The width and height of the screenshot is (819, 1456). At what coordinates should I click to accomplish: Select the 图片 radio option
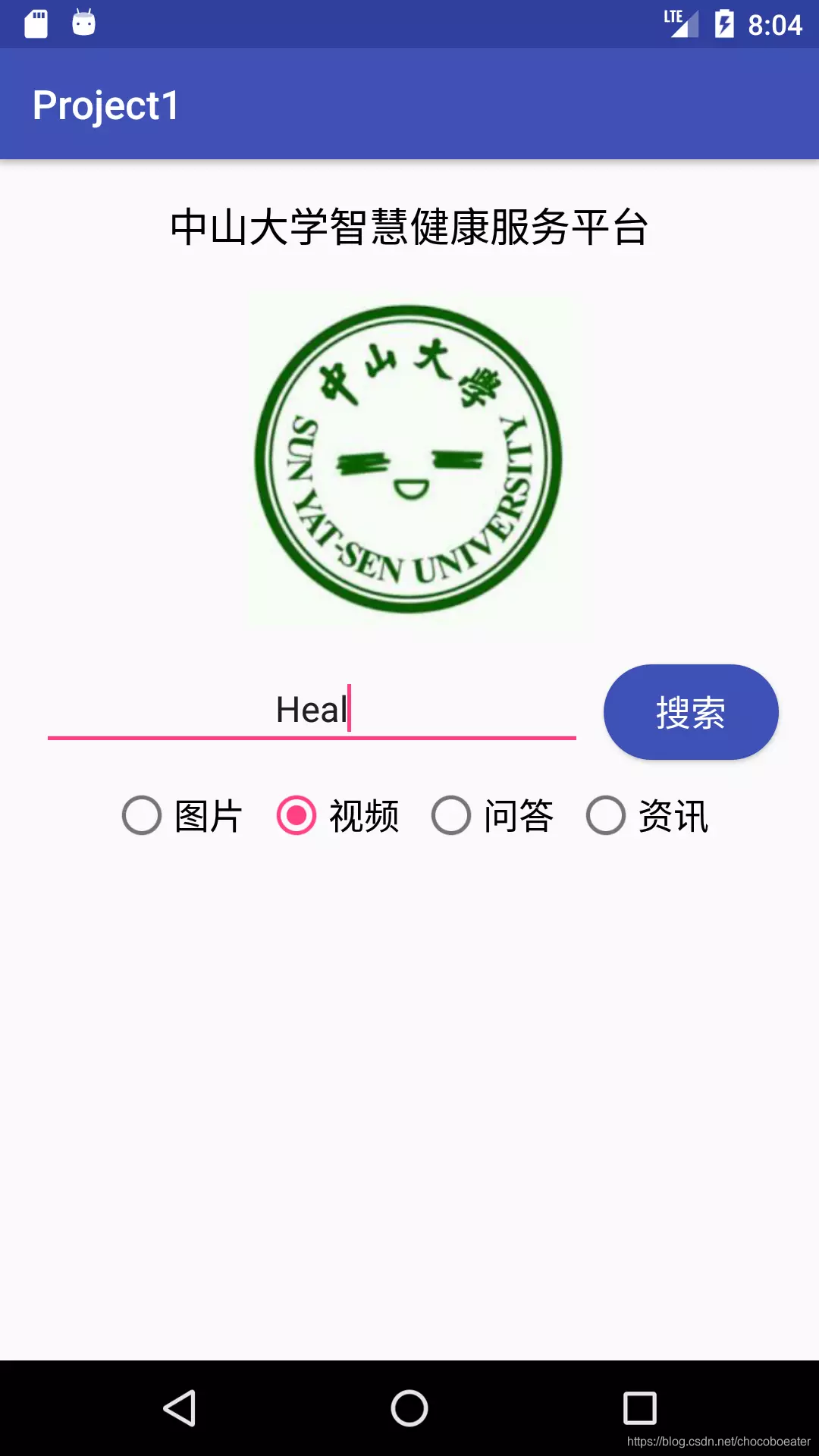coord(183,816)
